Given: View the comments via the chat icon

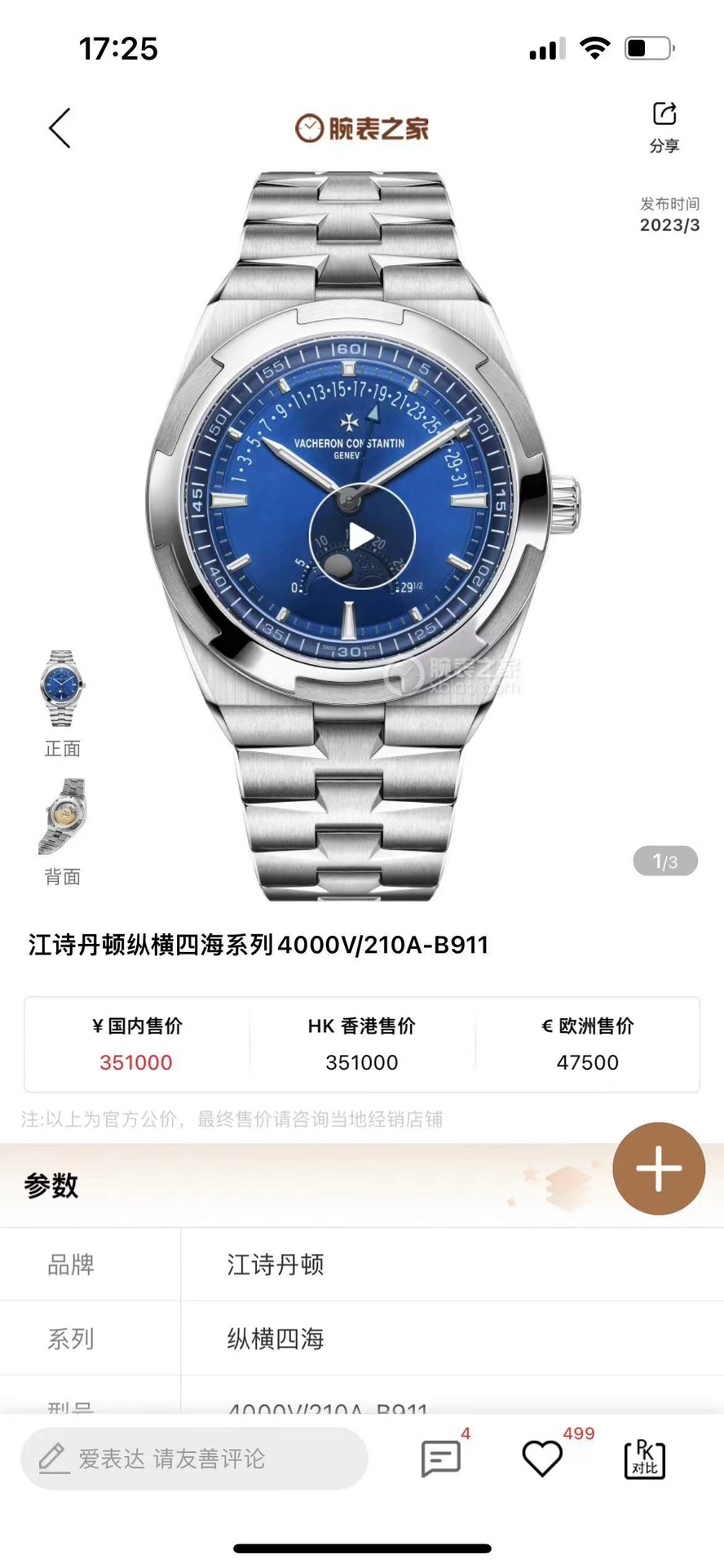Looking at the screenshot, I should [441, 1459].
